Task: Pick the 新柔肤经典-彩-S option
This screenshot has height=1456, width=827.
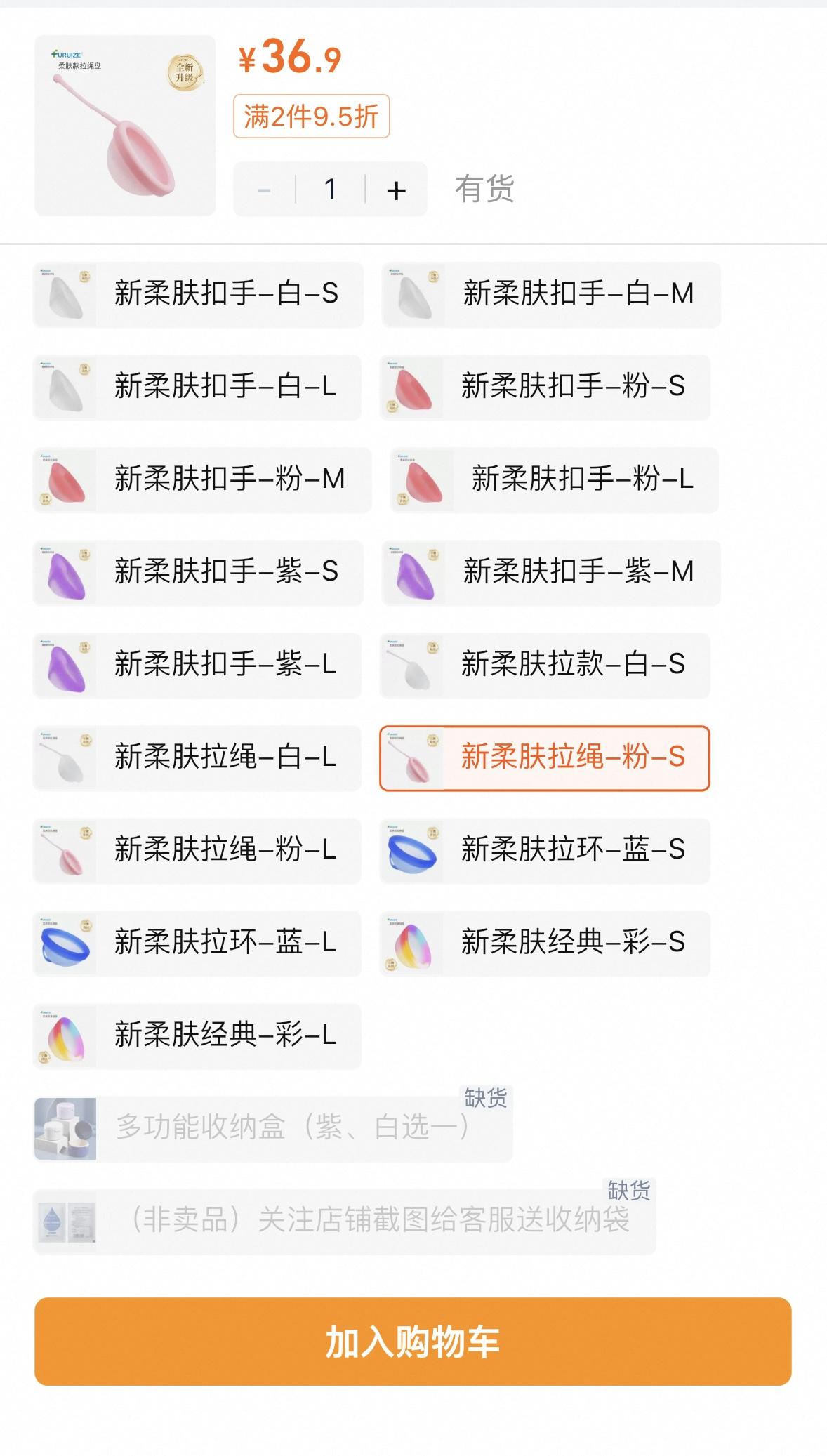Action: [x=545, y=943]
